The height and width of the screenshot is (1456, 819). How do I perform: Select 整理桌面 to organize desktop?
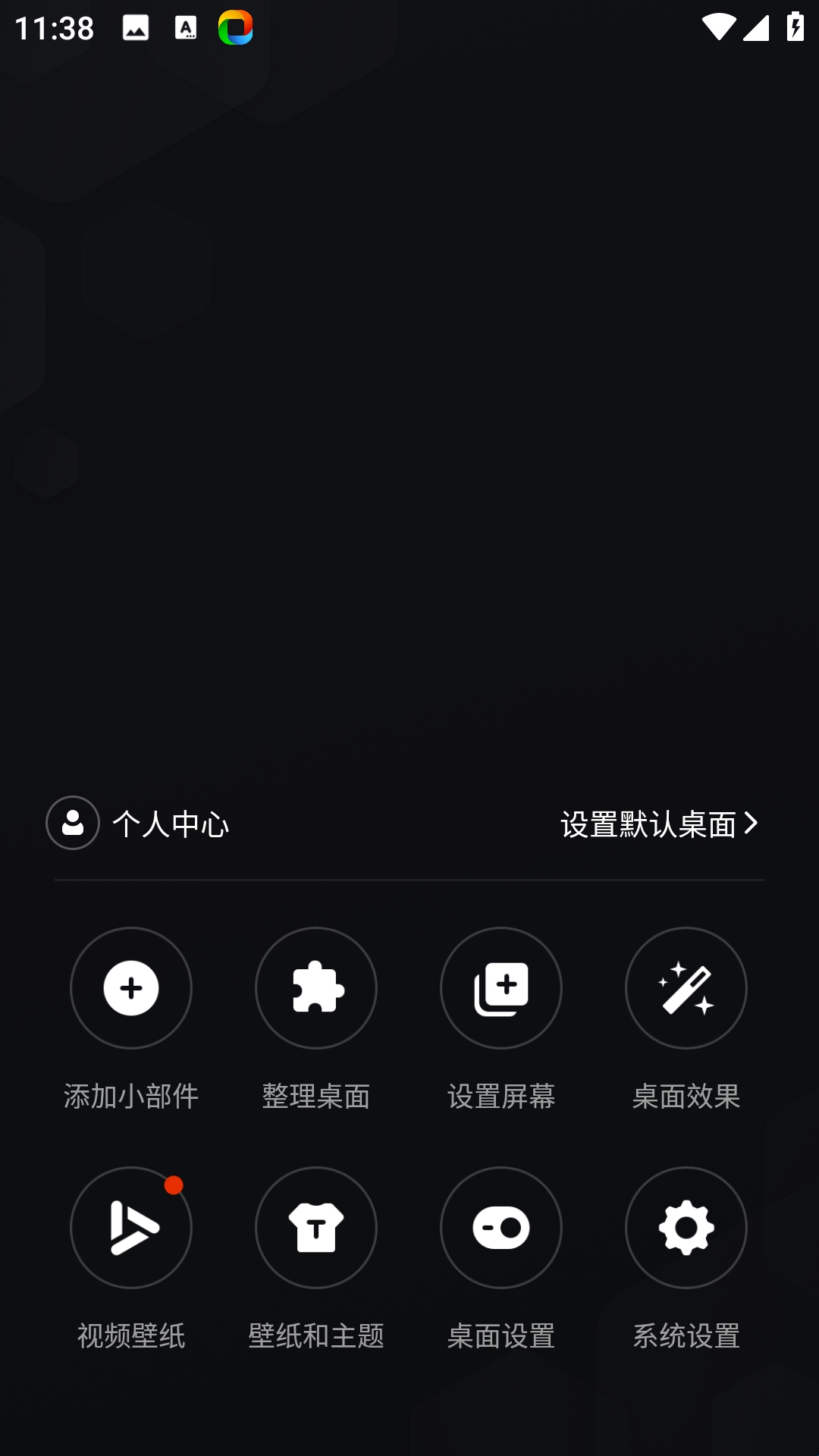tap(316, 1019)
